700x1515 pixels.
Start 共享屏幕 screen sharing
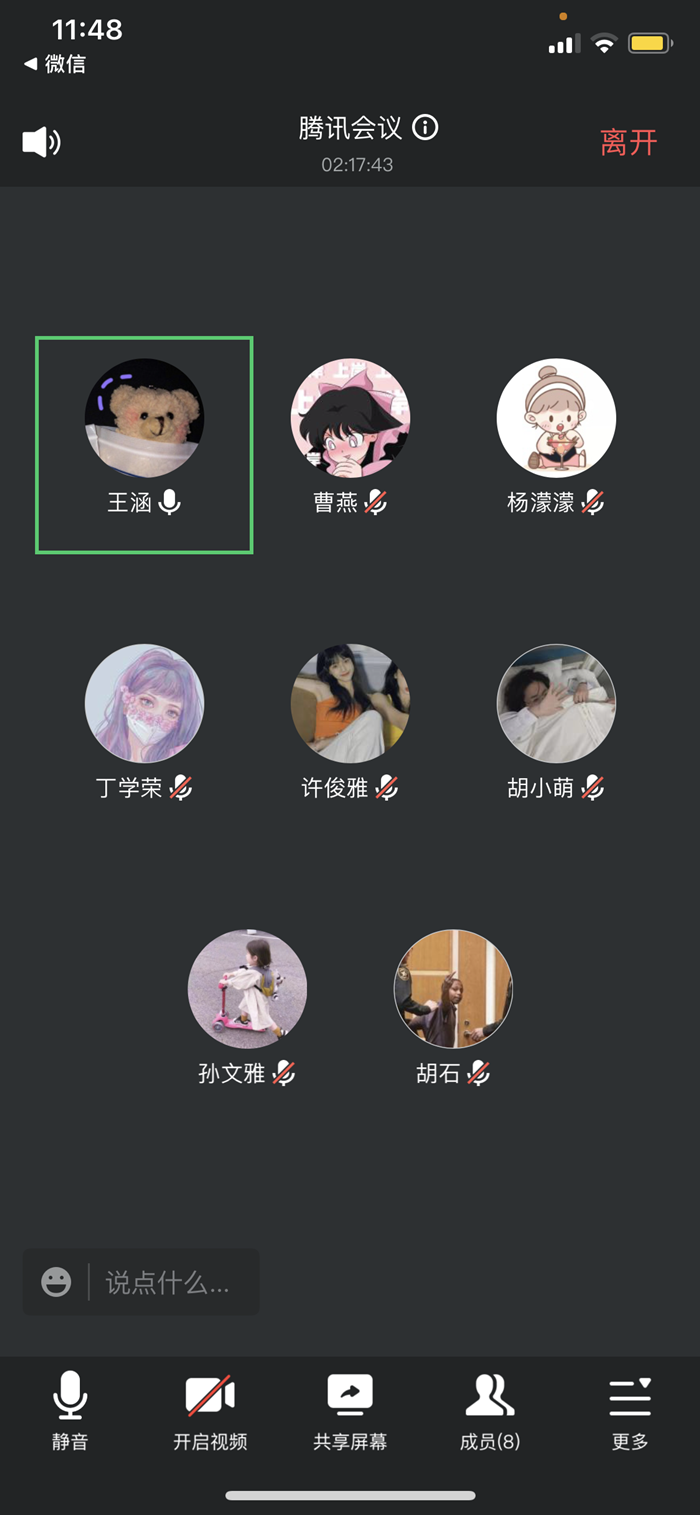click(x=350, y=1410)
